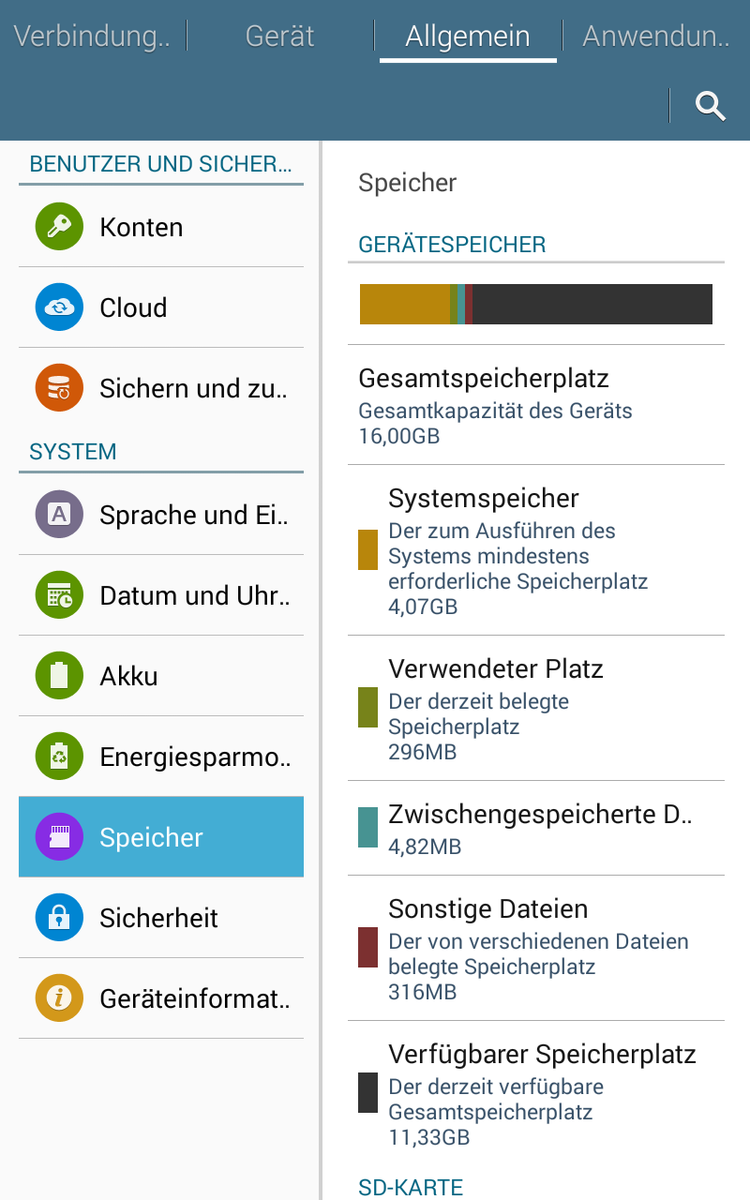The height and width of the screenshot is (1200, 750).
Task: Switch to the Verbindung tab
Action: point(92,37)
